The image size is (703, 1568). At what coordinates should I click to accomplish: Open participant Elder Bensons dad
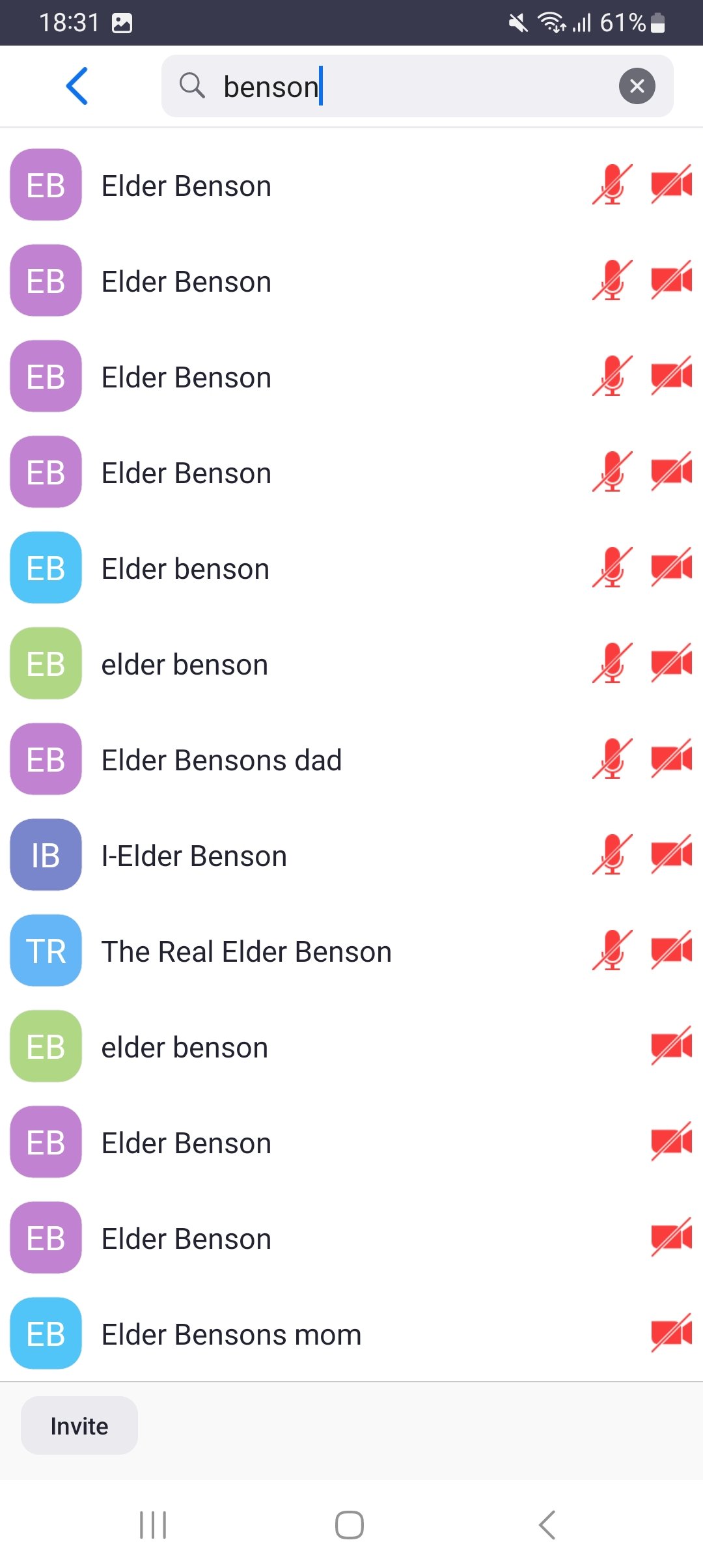pos(221,760)
